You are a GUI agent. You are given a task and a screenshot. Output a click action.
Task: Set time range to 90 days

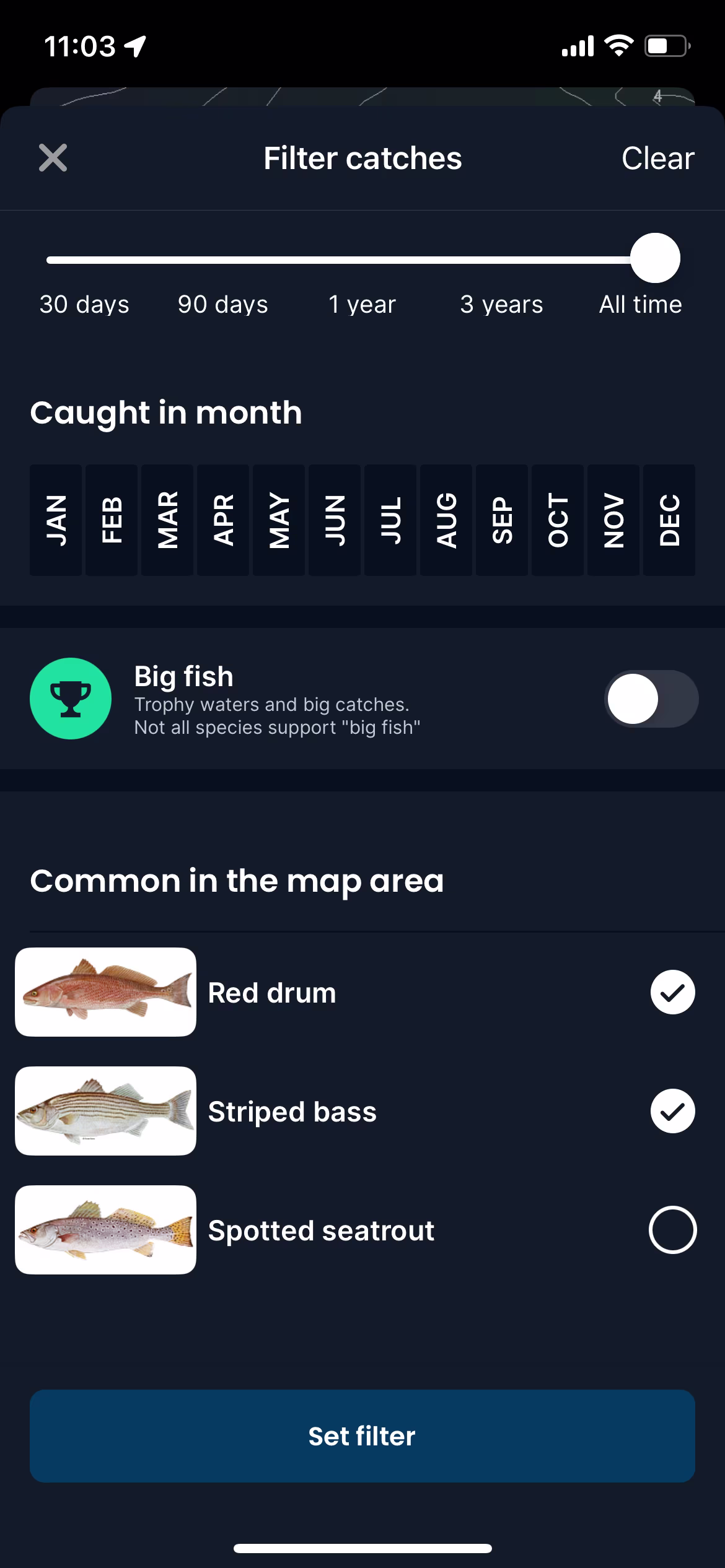[x=223, y=304]
